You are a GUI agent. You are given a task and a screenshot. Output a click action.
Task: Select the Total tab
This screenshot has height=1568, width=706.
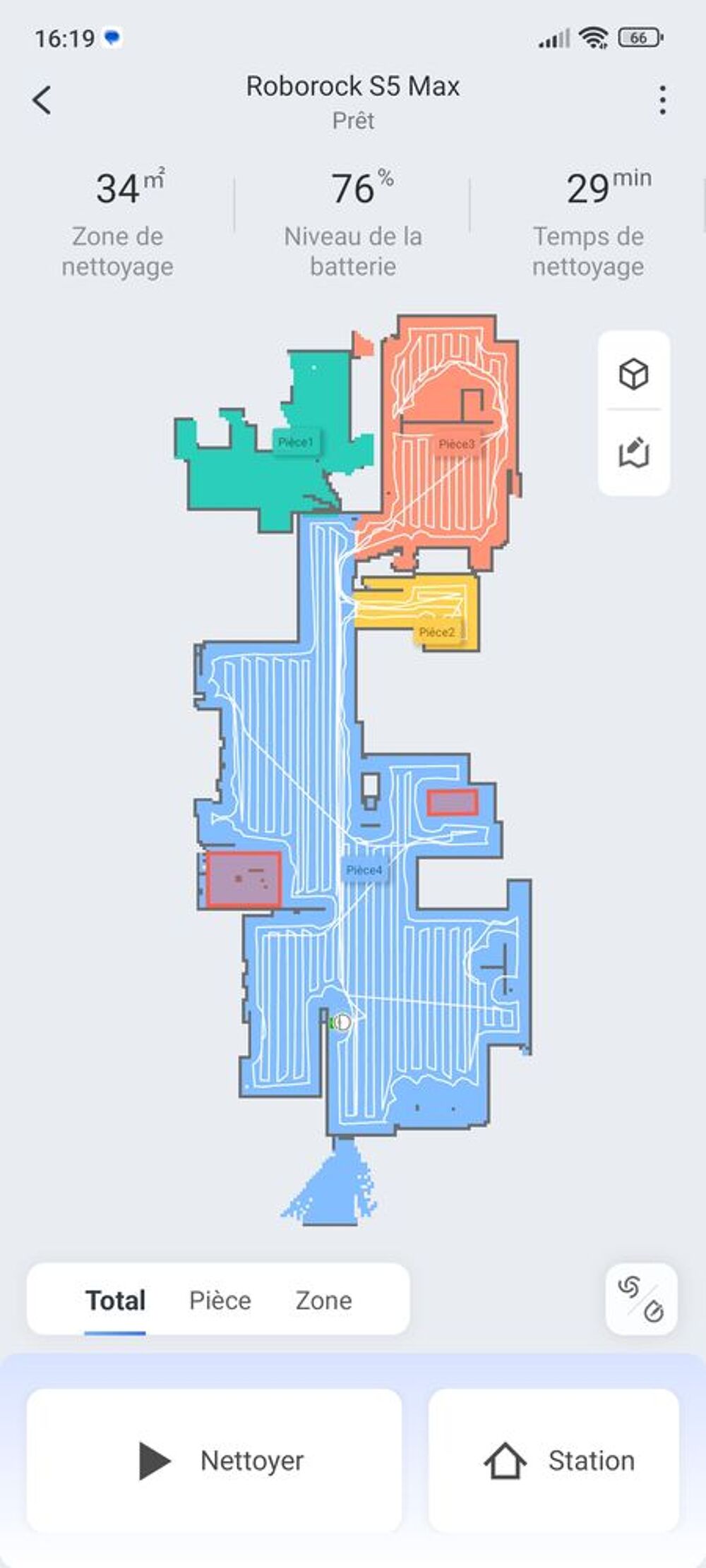pyautogui.click(x=115, y=1300)
